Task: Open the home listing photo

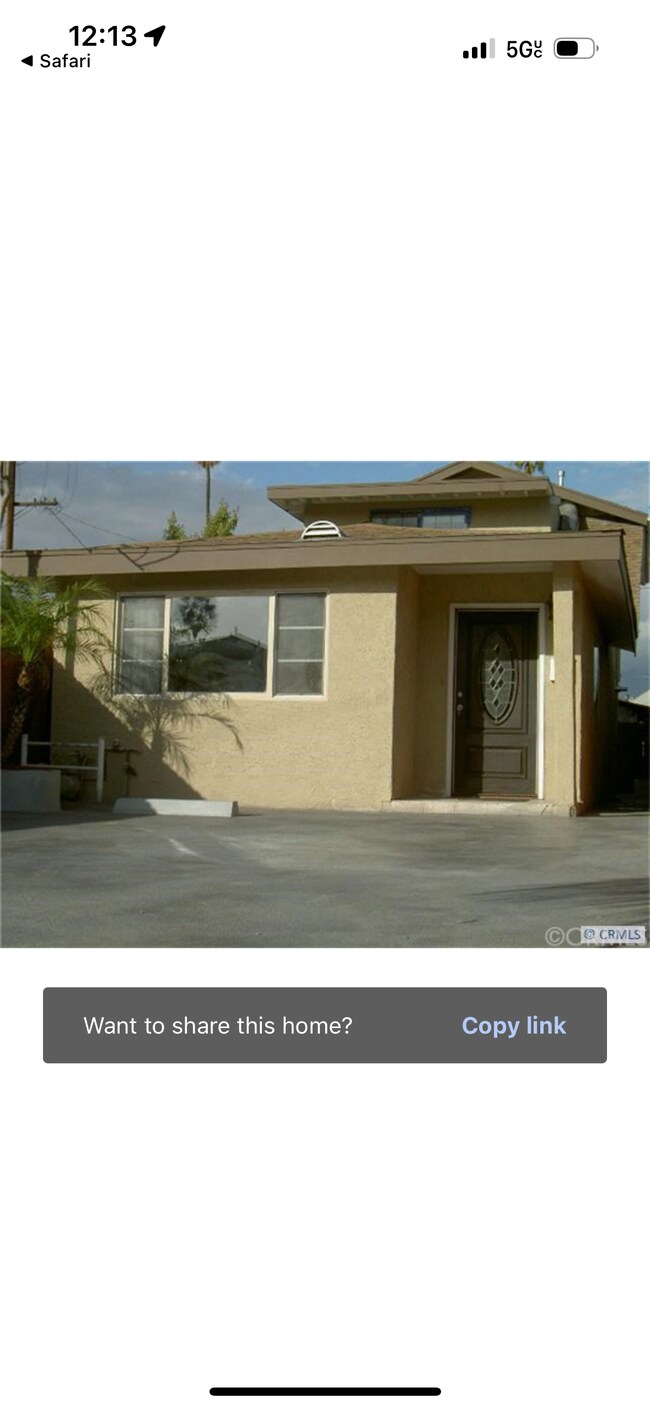Action: click(324, 704)
